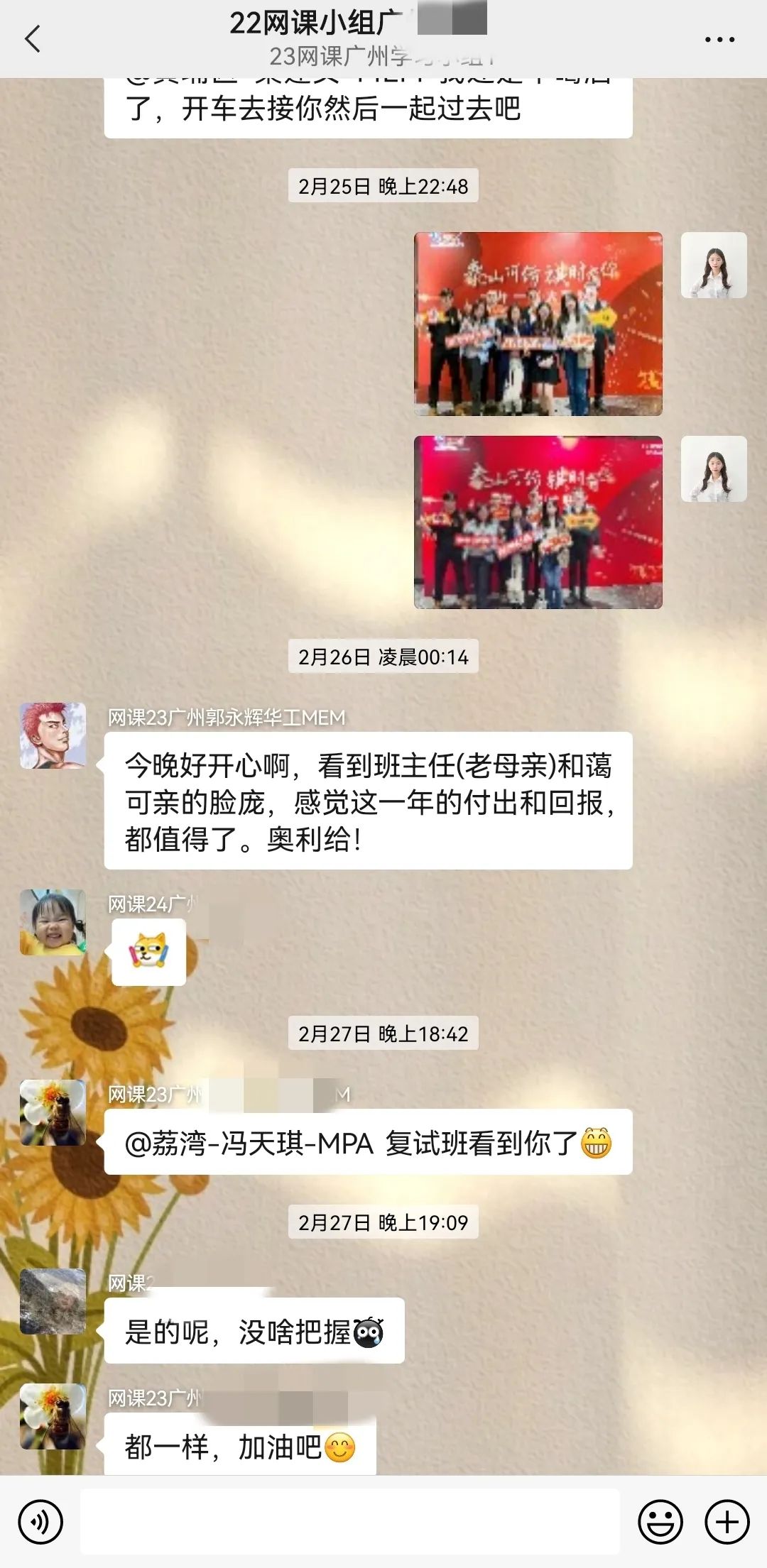The image size is (767, 1568).
Task: Open the plus attachments menu
Action: [727, 1522]
